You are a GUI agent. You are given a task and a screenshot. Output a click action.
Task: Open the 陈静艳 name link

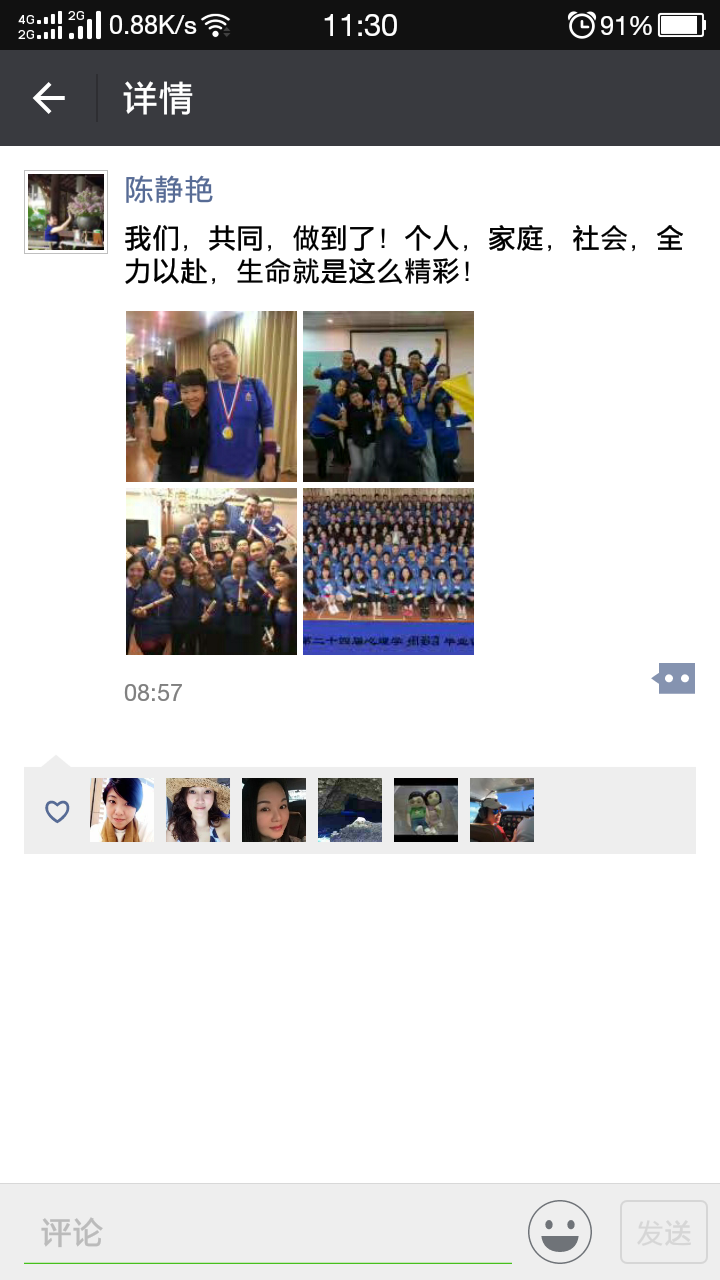pyautogui.click(x=169, y=189)
